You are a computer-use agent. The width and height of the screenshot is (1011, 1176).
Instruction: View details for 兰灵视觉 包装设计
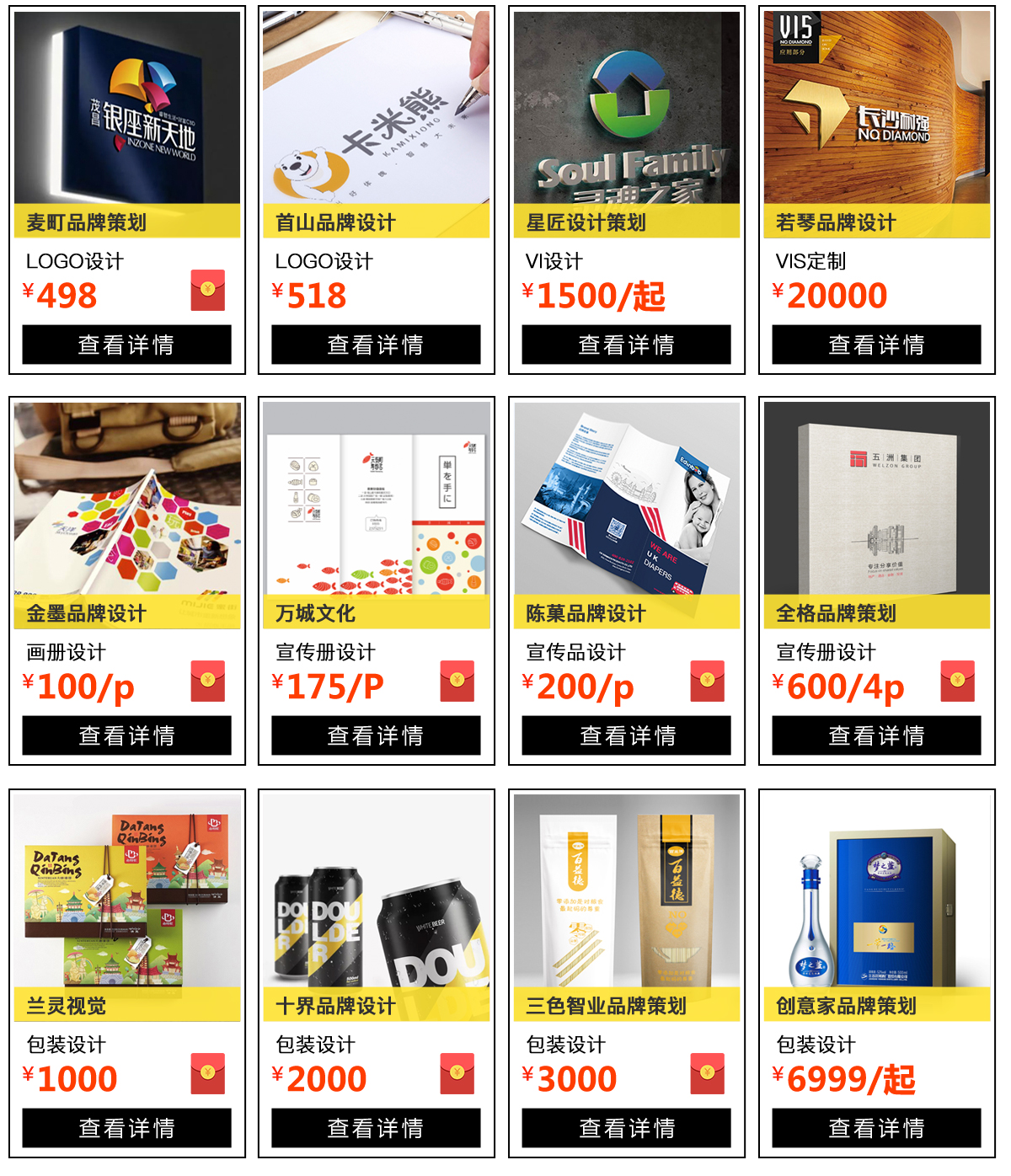pyautogui.click(x=126, y=1128)
